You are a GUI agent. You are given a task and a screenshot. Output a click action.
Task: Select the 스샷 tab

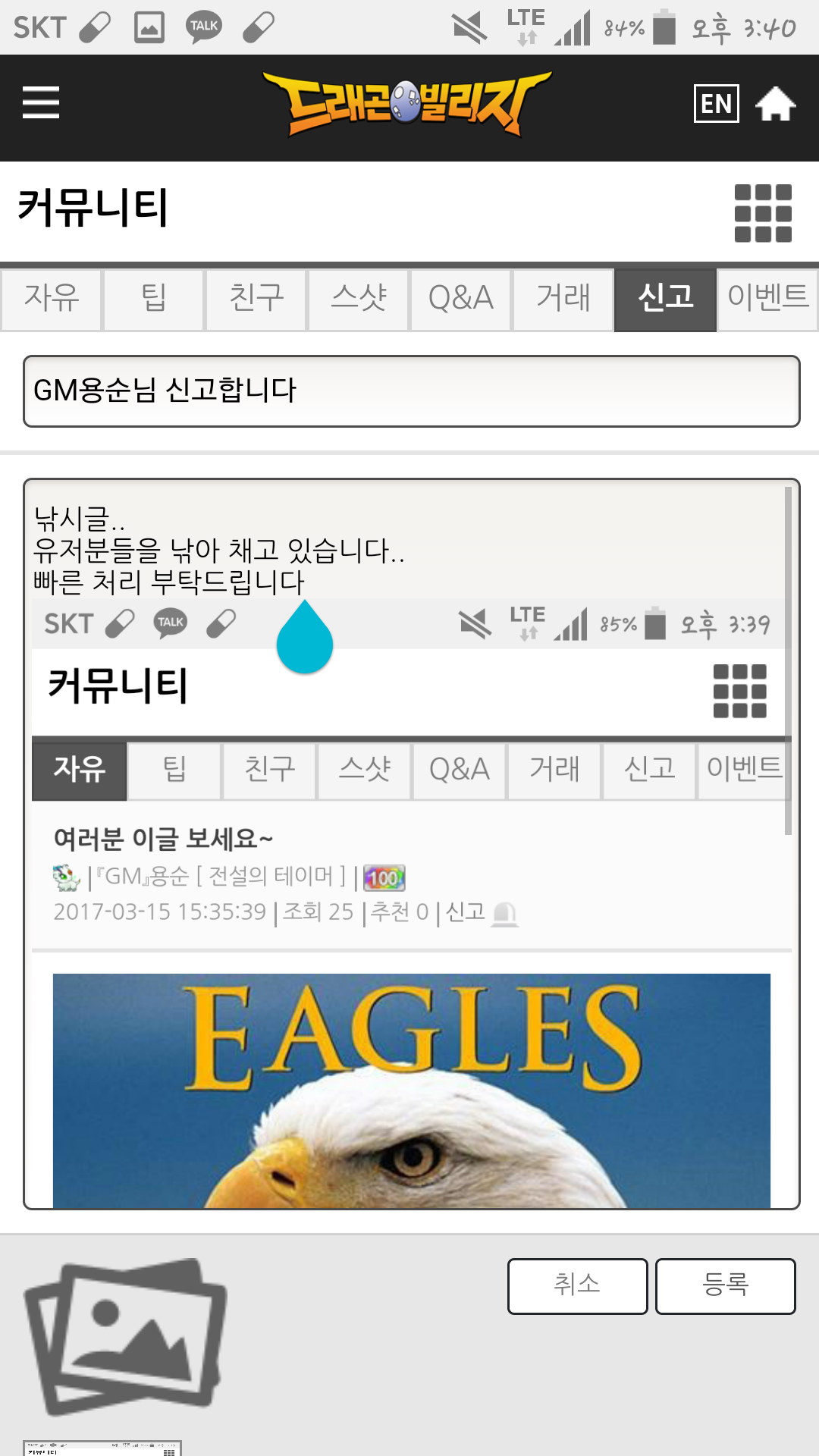[x=359, y=298]
